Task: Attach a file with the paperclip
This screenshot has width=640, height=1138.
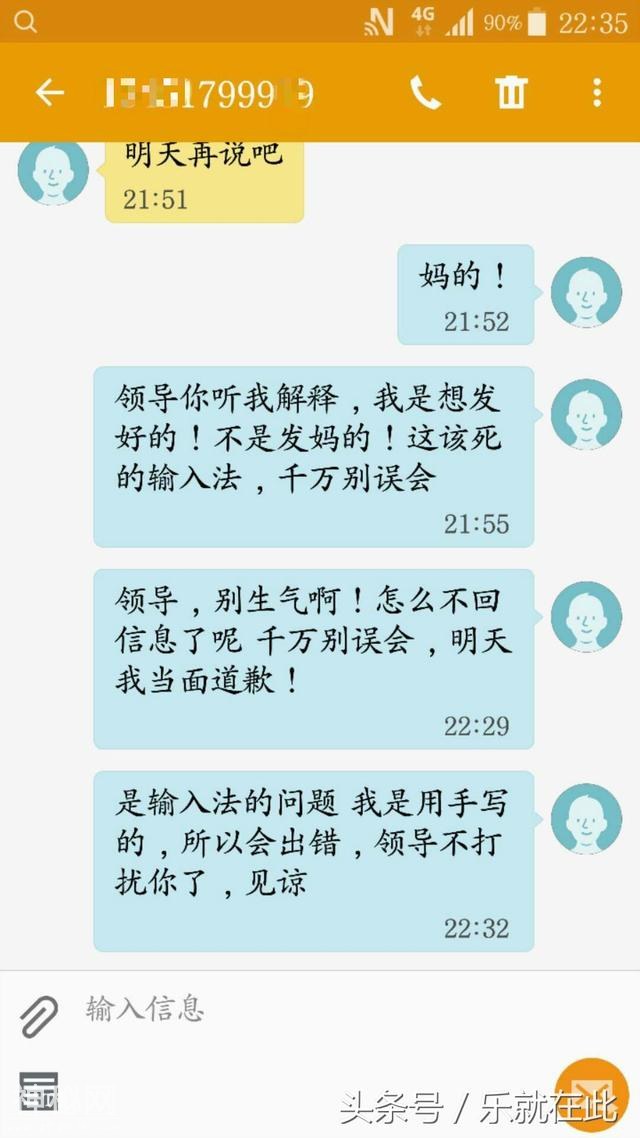Action: 40,1016
